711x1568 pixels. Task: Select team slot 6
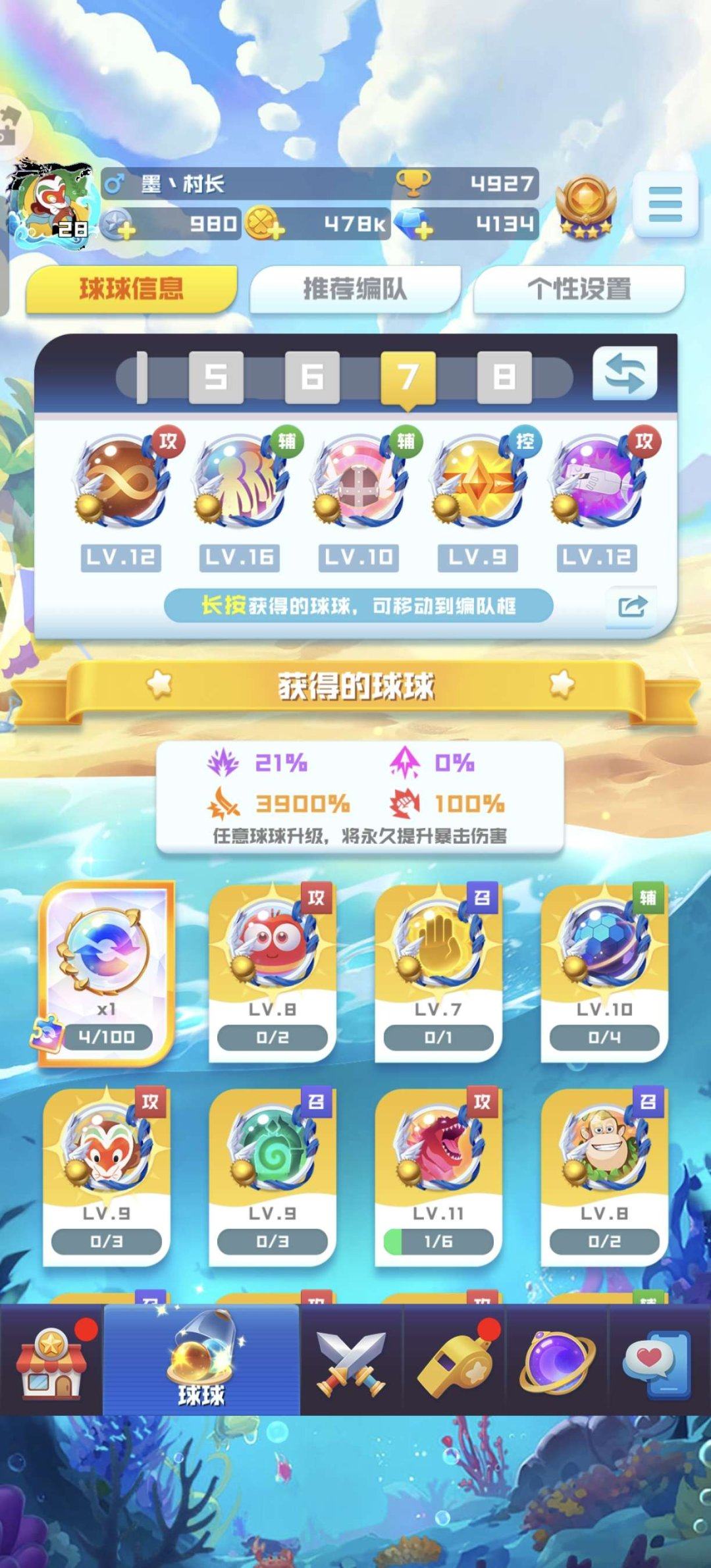point(312,377)
